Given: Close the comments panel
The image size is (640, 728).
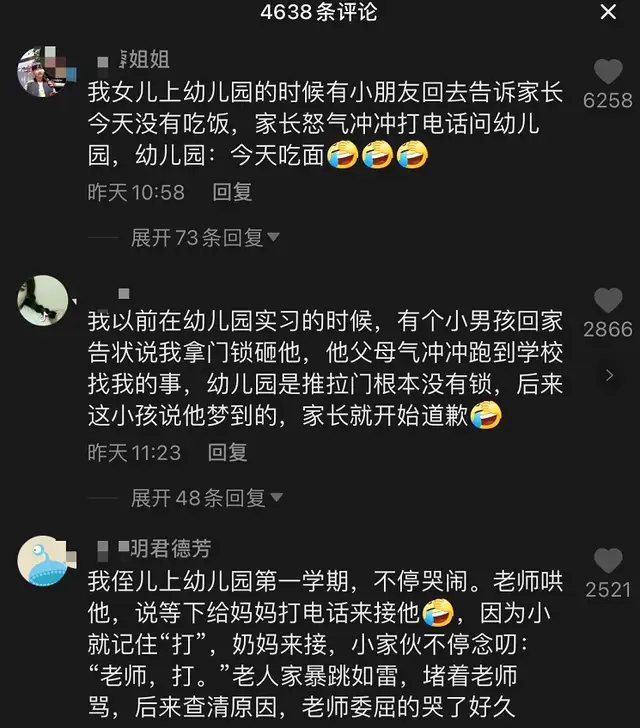Looking at the screenshot, I should click(608, 12).
